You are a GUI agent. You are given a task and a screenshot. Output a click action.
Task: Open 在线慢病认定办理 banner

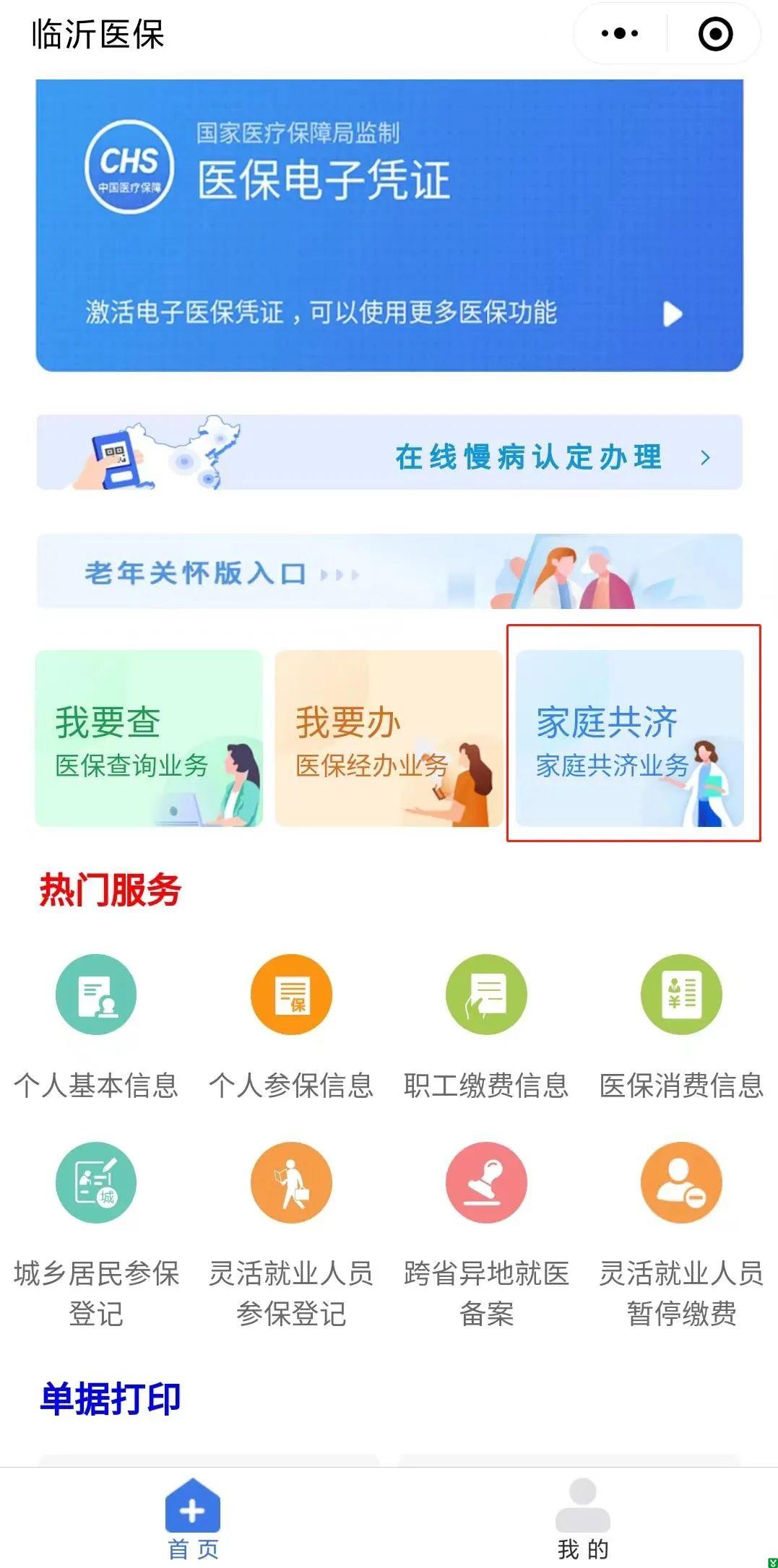coord(389,453)
